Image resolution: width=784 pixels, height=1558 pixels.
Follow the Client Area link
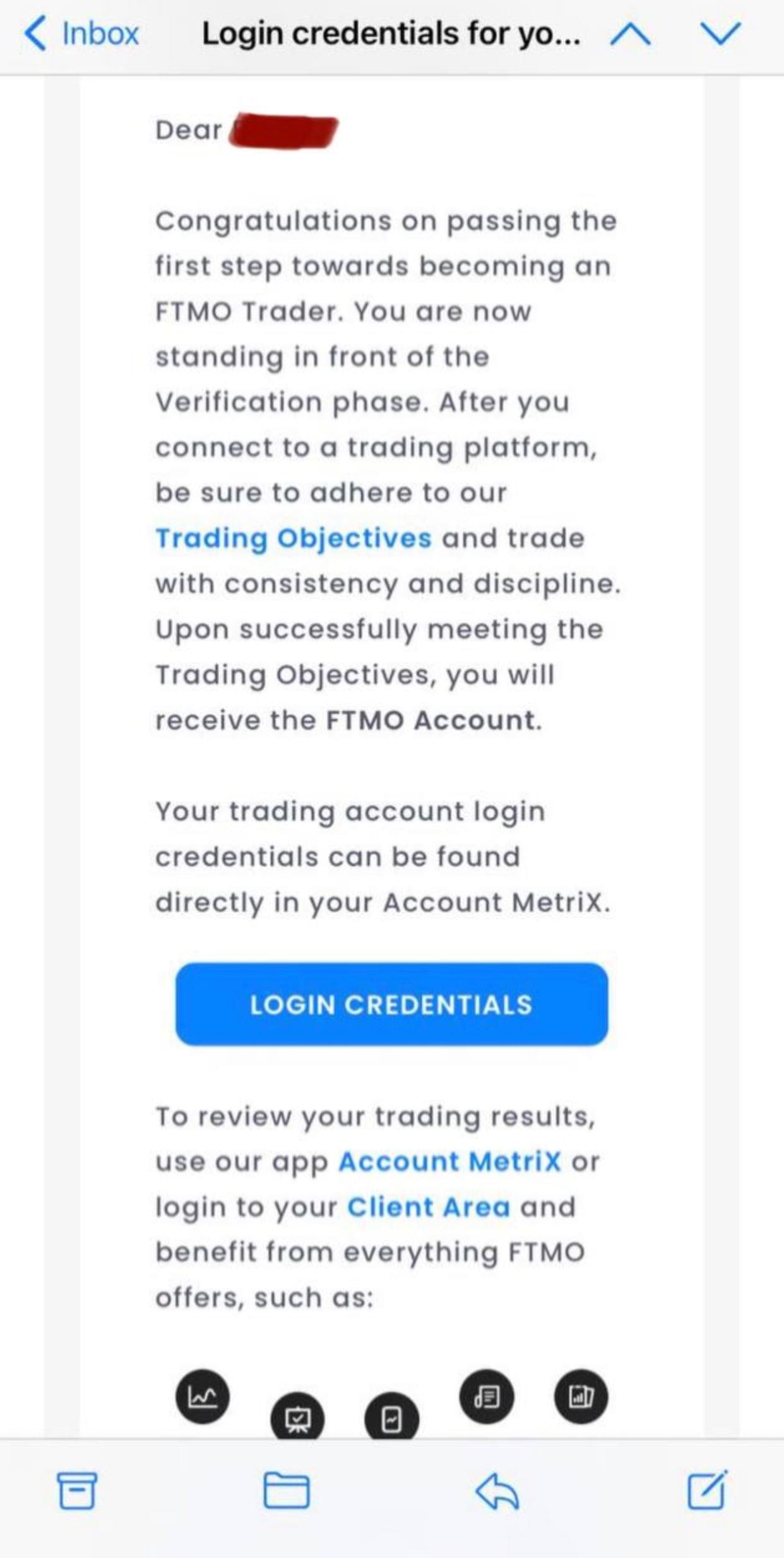[x=428, y=1207]
